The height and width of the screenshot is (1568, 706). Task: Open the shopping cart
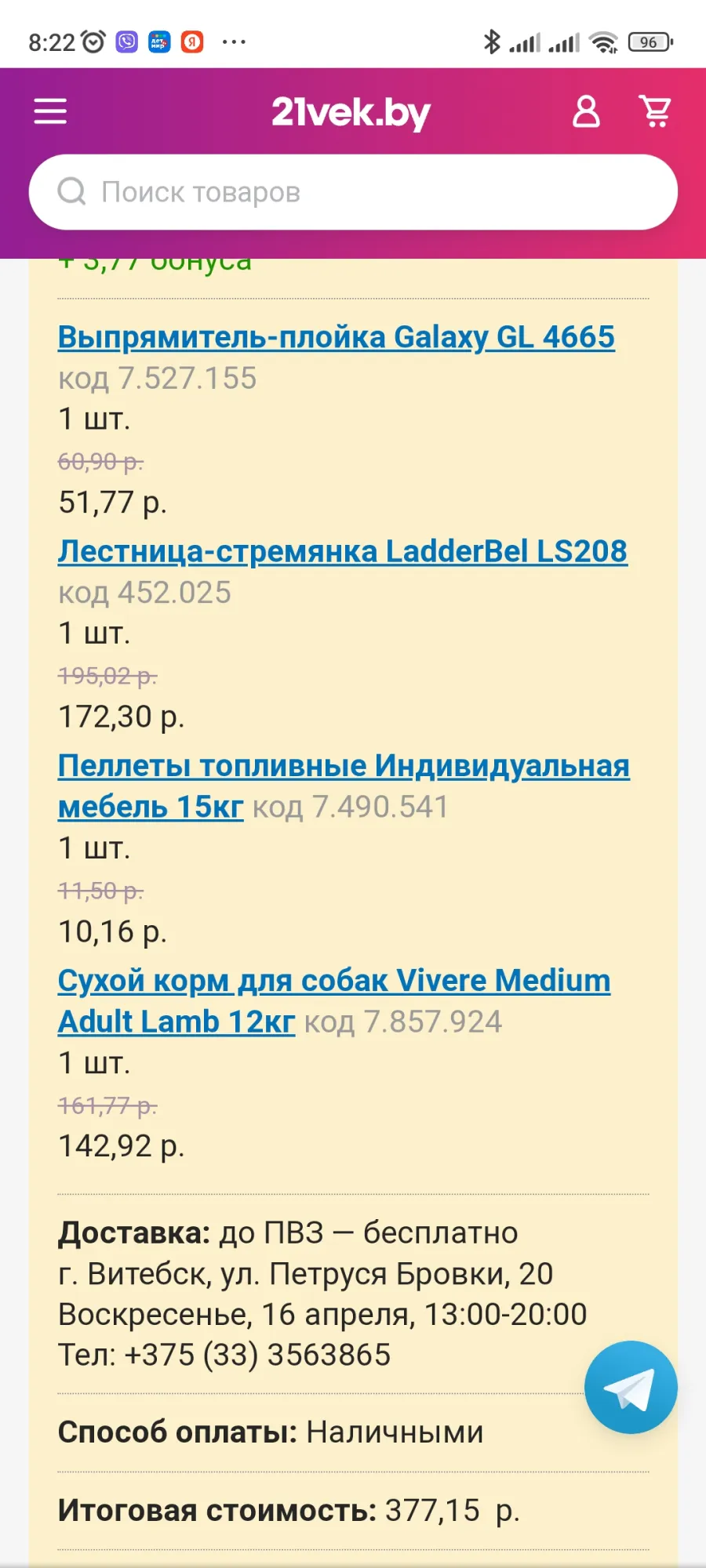(656, 111)
